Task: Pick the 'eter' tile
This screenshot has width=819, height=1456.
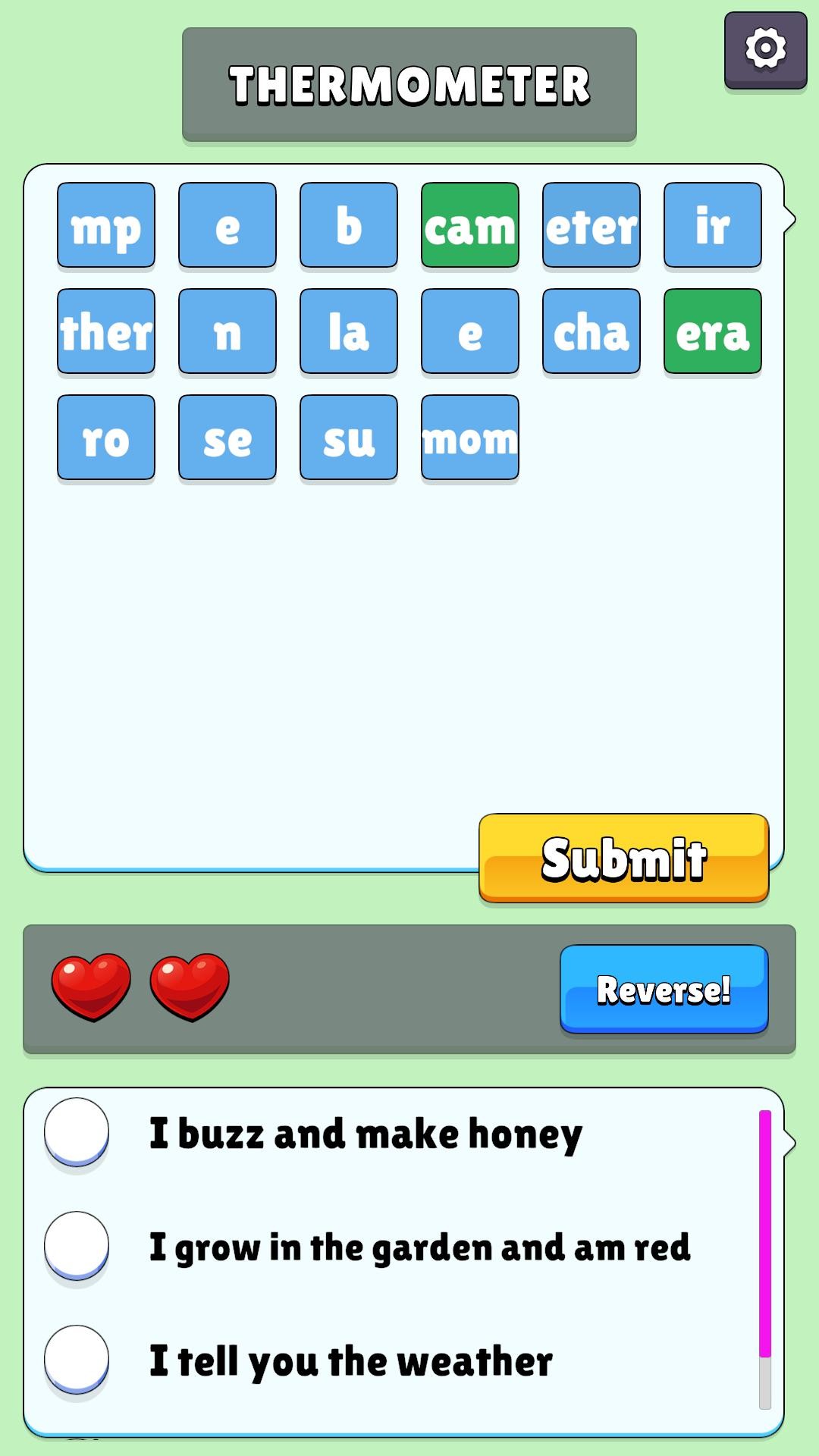Action: [x=591, y=225]
